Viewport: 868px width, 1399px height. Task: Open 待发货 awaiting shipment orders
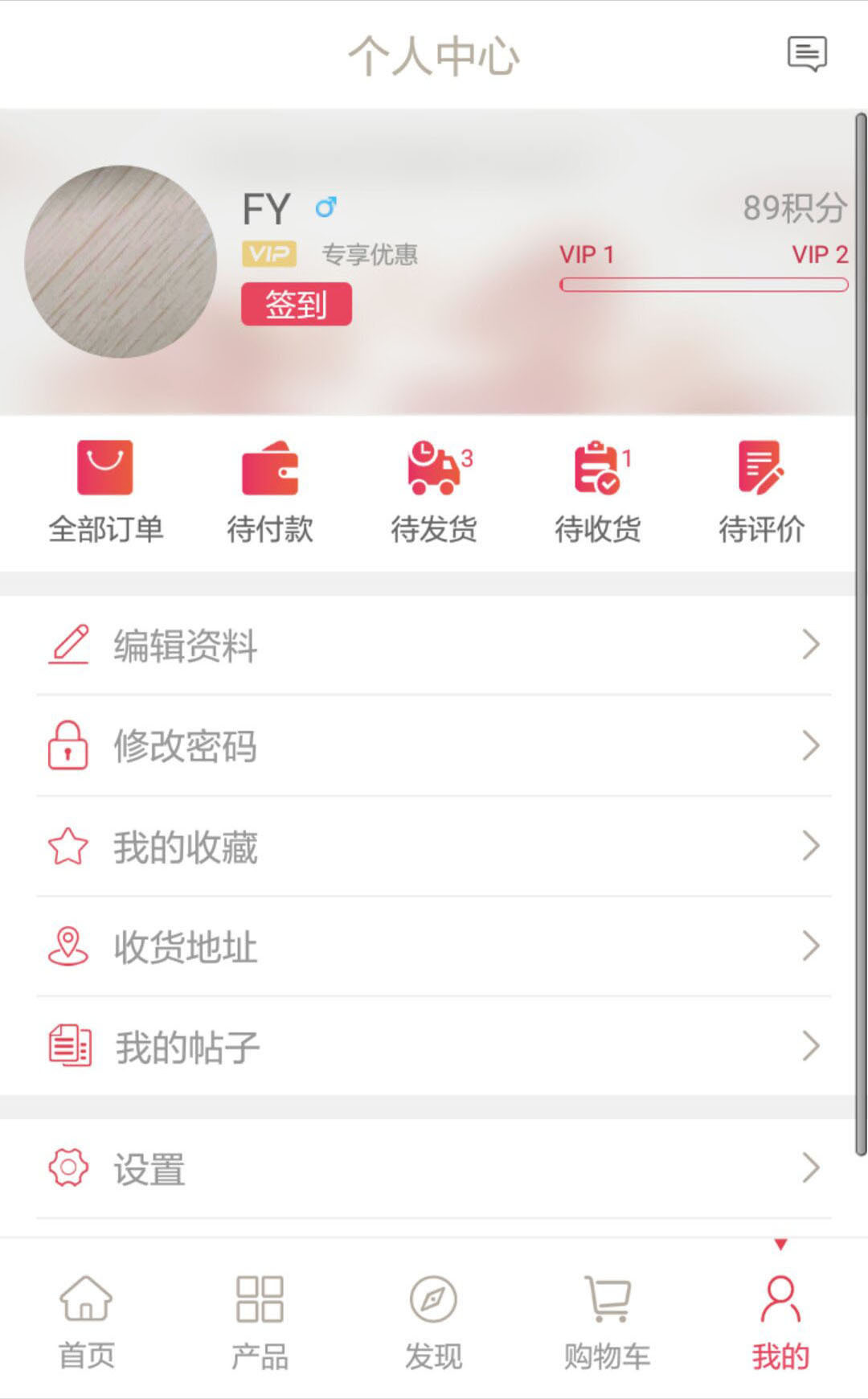[435, 491]
